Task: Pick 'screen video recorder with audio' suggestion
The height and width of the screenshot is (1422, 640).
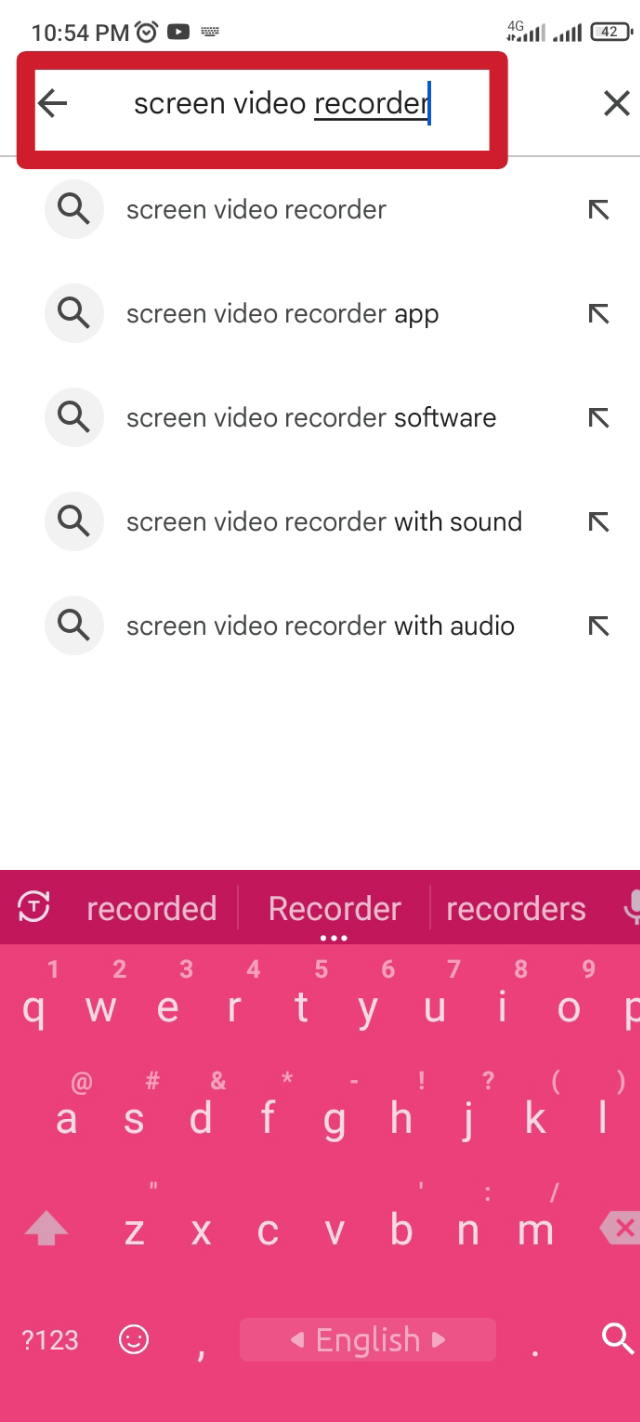Action: tap(320, 626)
